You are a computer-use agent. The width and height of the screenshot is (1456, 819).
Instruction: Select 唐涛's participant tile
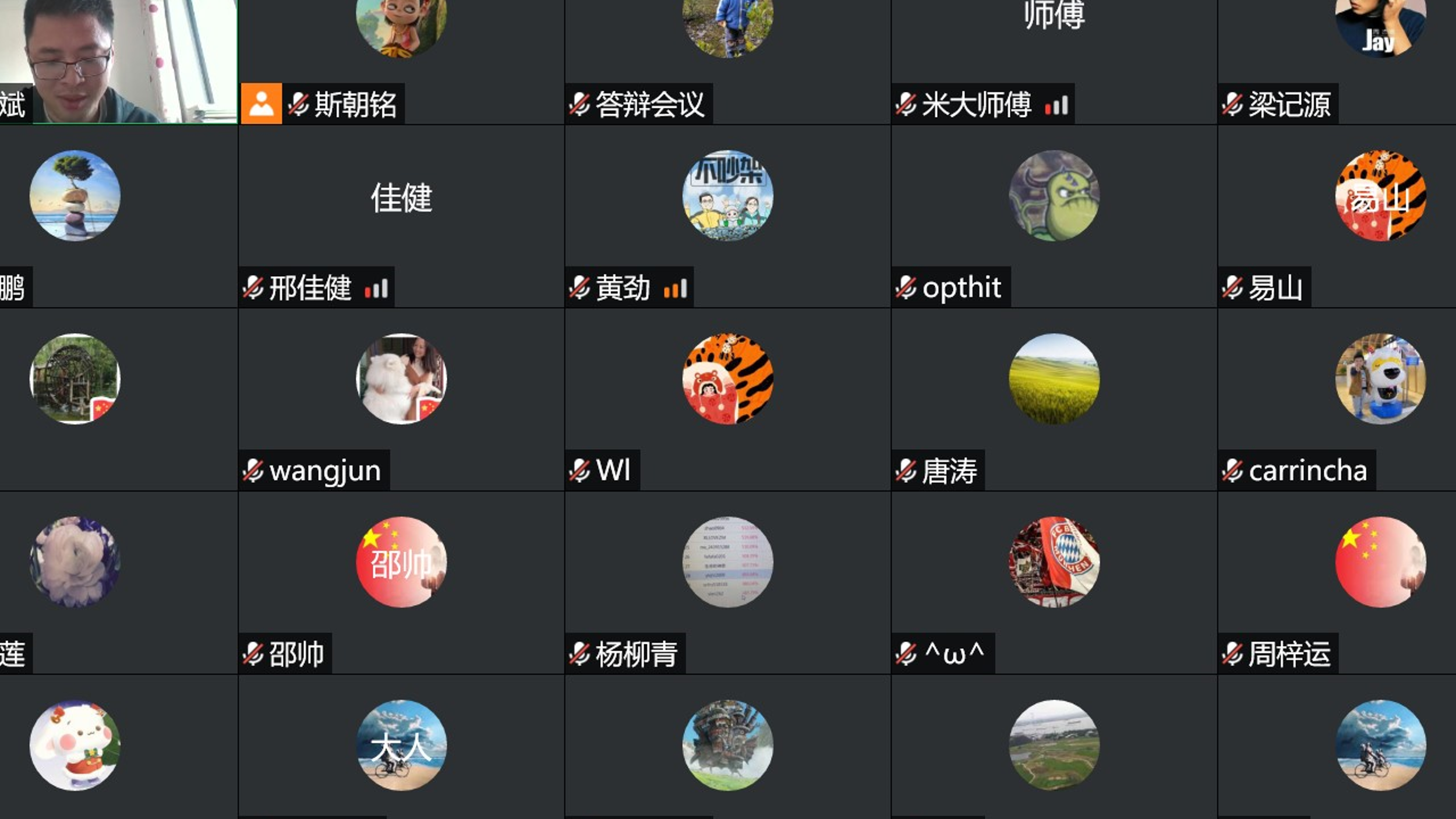coord(1054,398)
